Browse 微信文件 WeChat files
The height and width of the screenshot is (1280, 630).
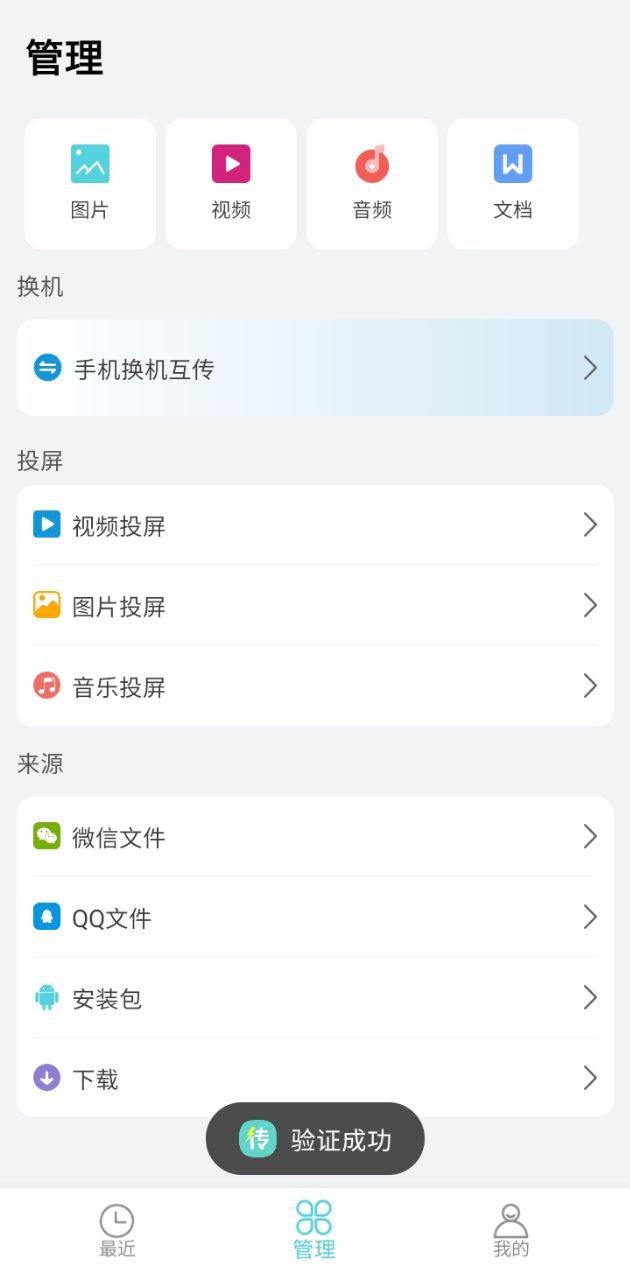click(315, 837)
